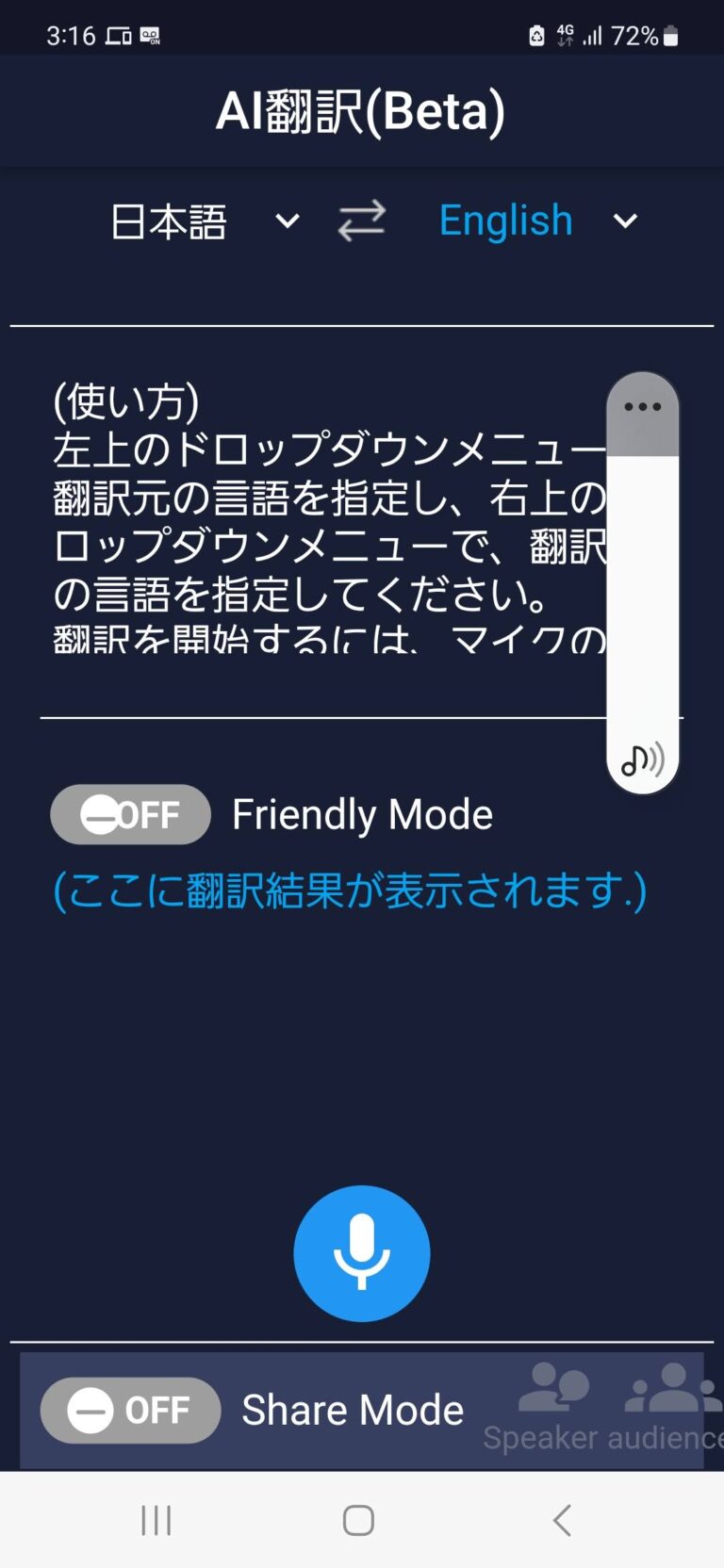Tap the 4G network icon in the status bar
Image resolution: width=724 pixels, height=1568 pixels.
coord(563,33)
